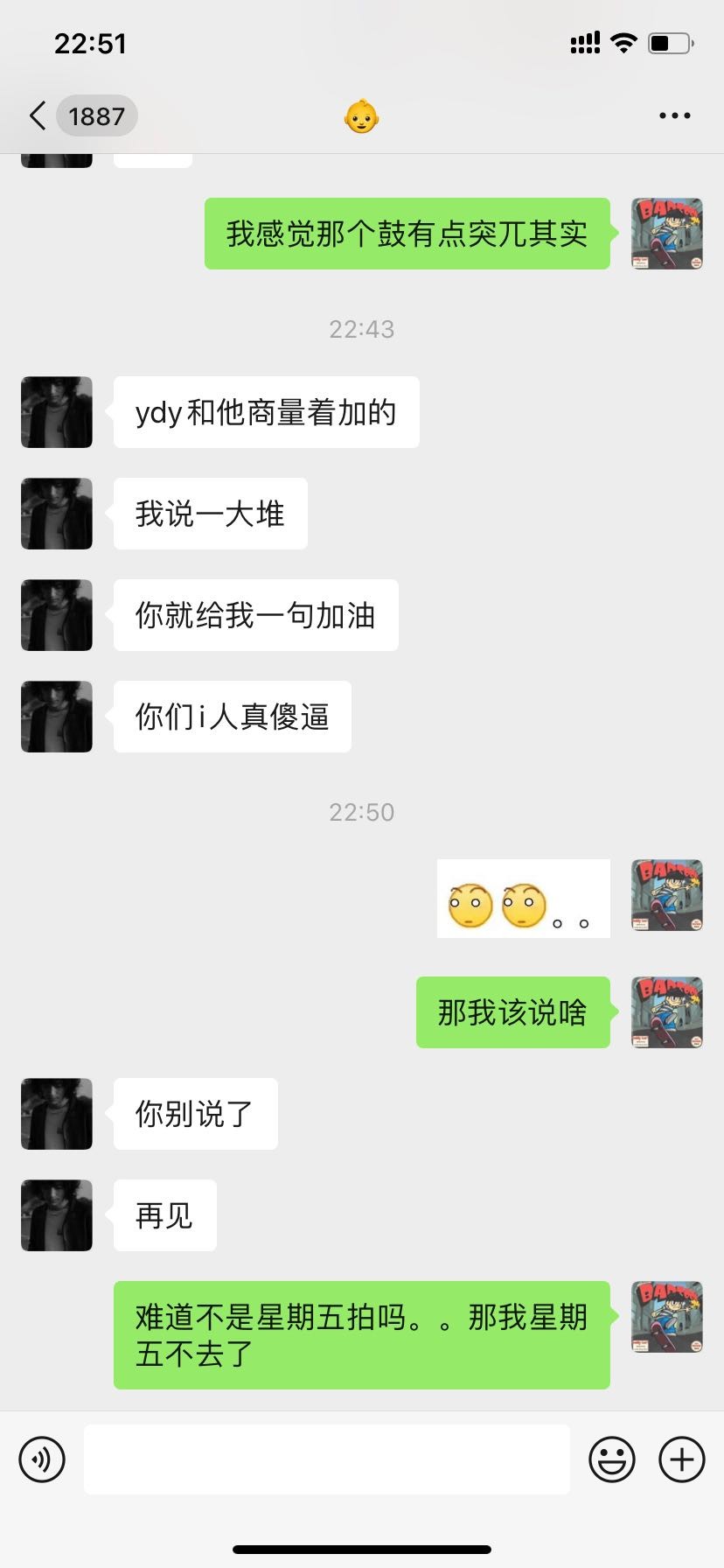Screen dimensions: 724x1568
Task: Open my avatar beside "那我该说啥"
Action: (x=667, y=1012)
